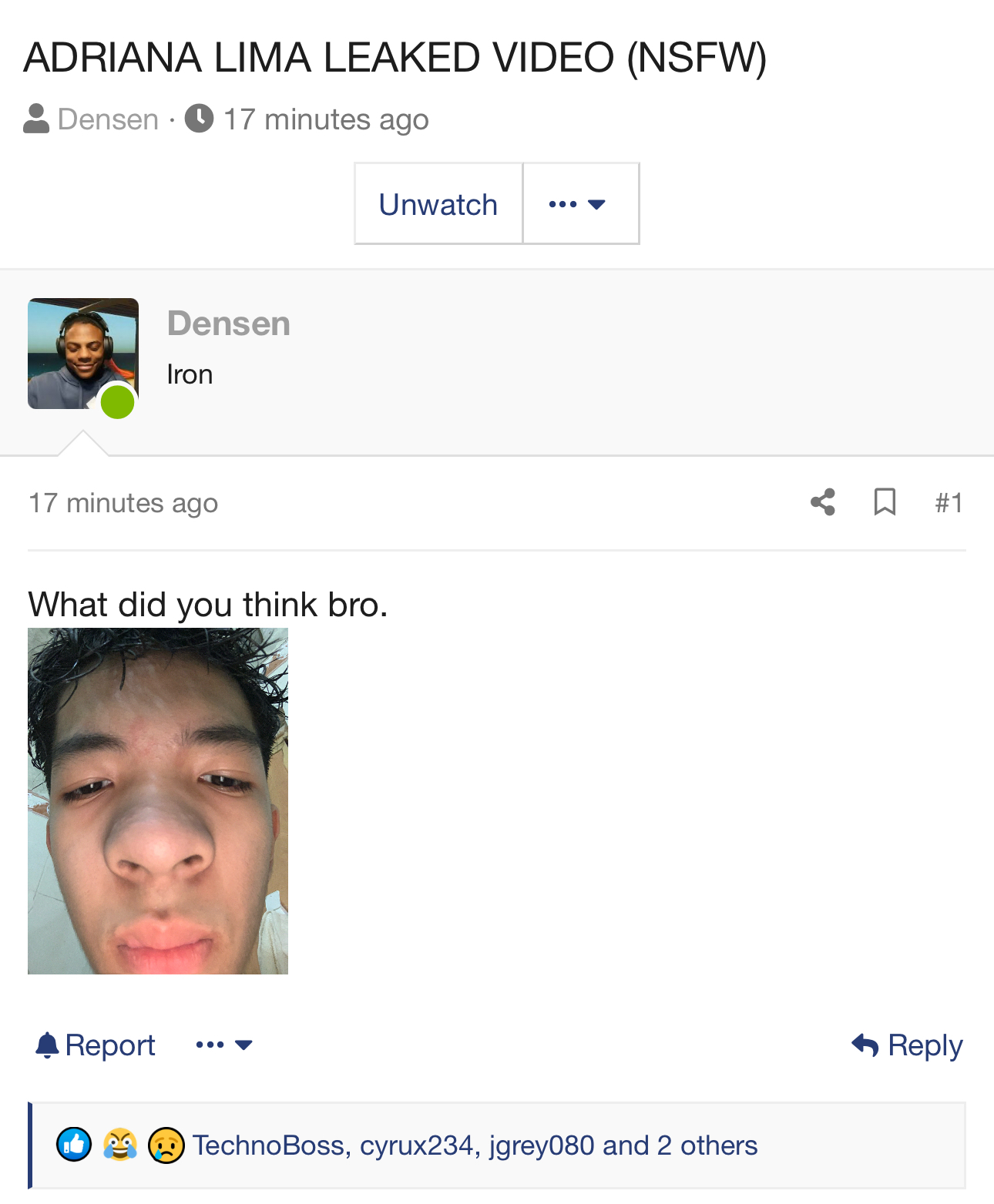Open the #1 post permalink

point(949,503)
